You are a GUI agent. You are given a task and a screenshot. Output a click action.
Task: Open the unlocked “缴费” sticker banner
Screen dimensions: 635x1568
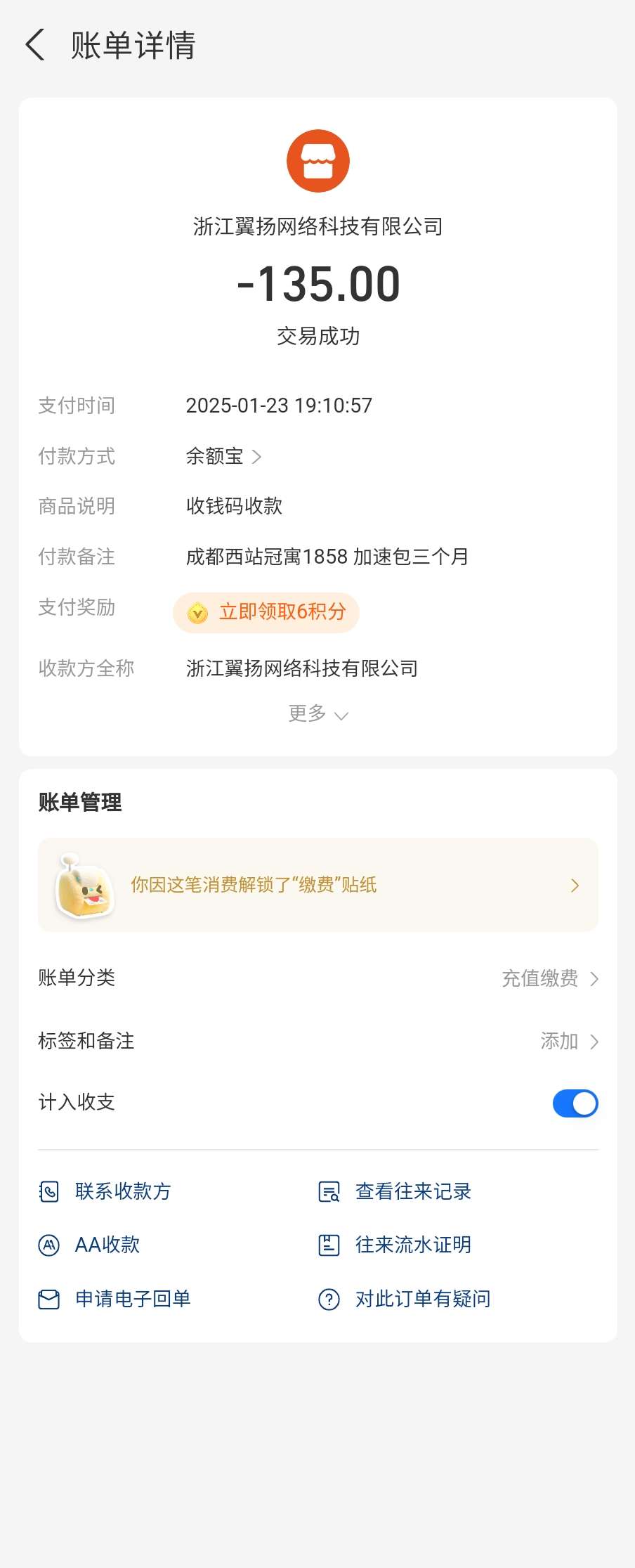(x=317, y=885)
